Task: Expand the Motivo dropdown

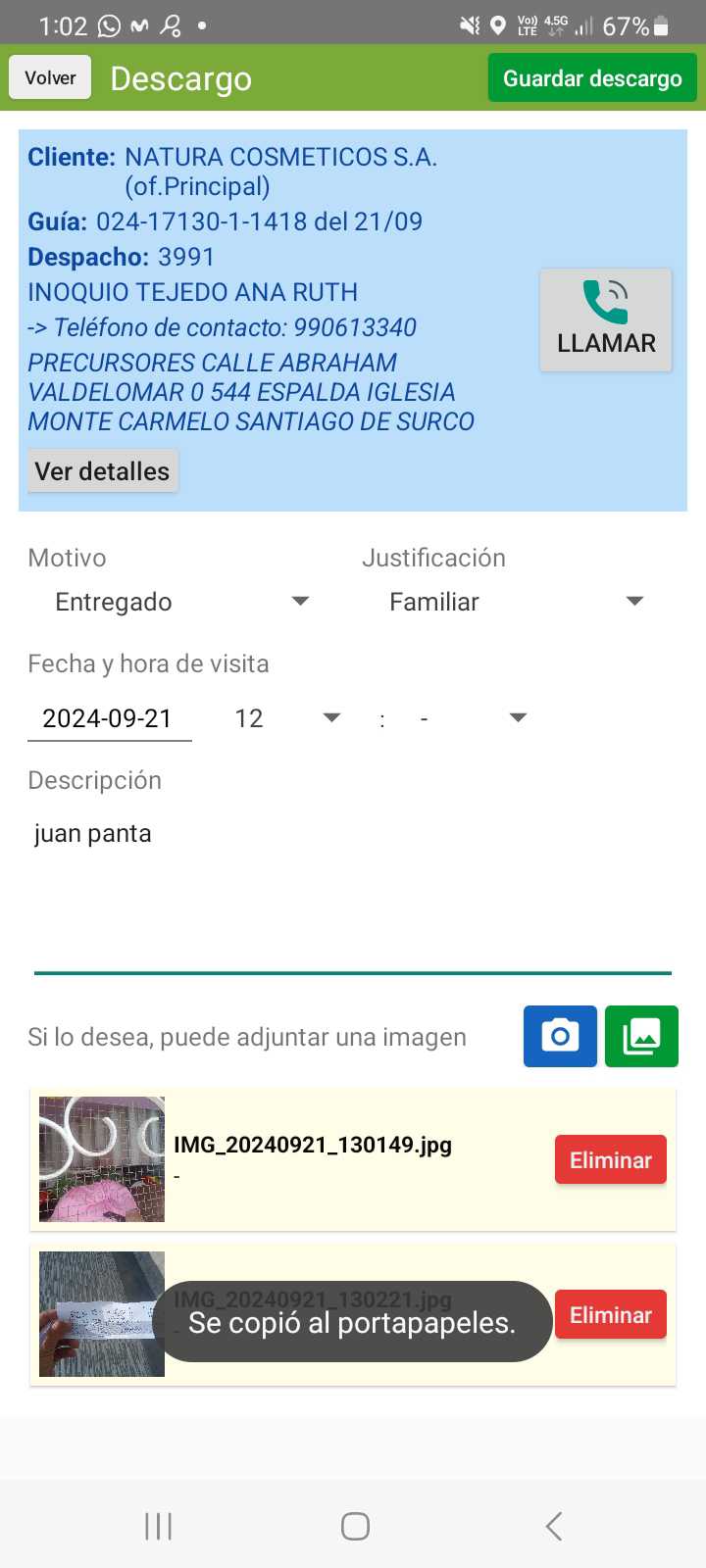Action: 181,602
